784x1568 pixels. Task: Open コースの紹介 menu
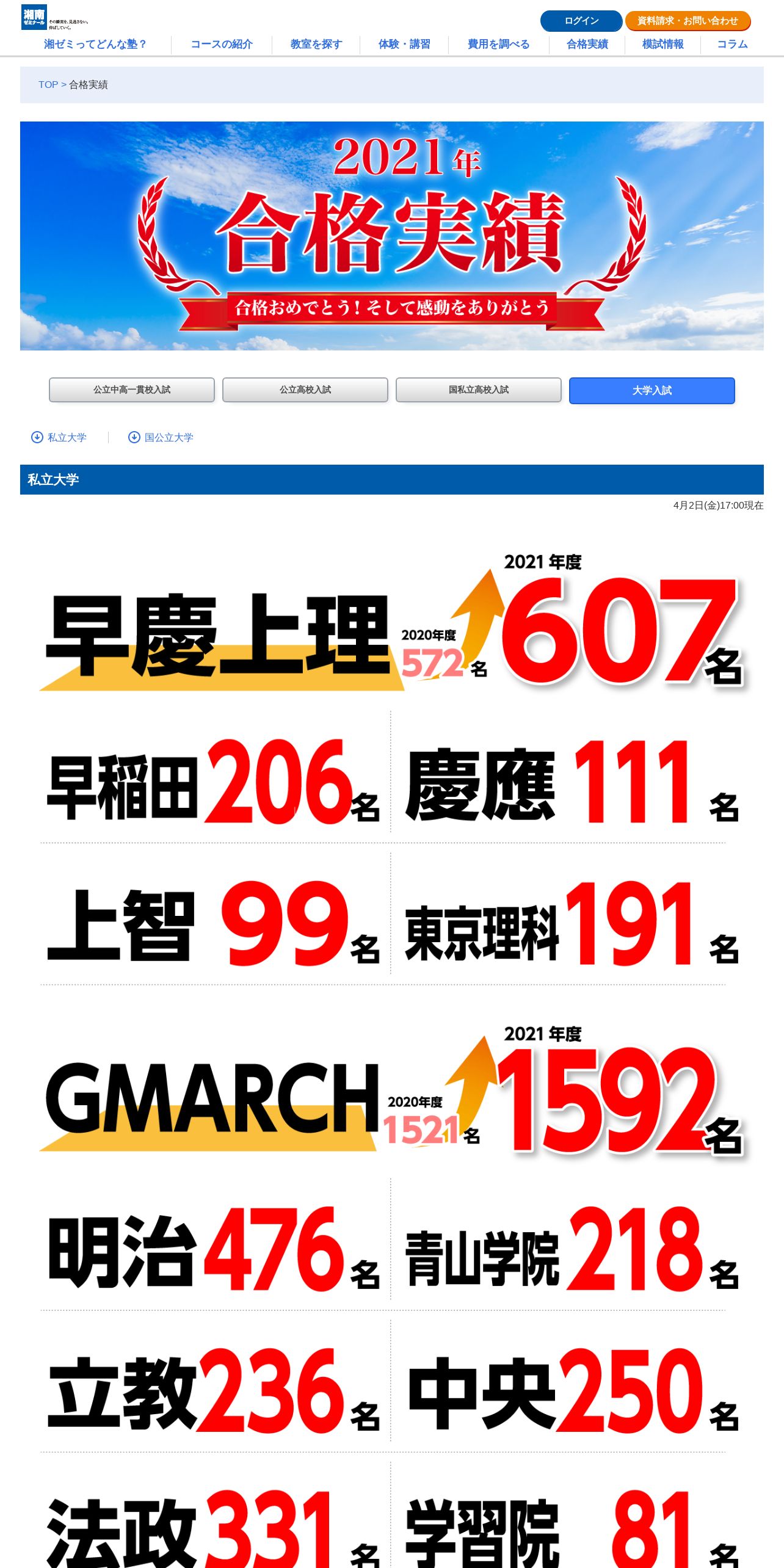coord(222,44)
